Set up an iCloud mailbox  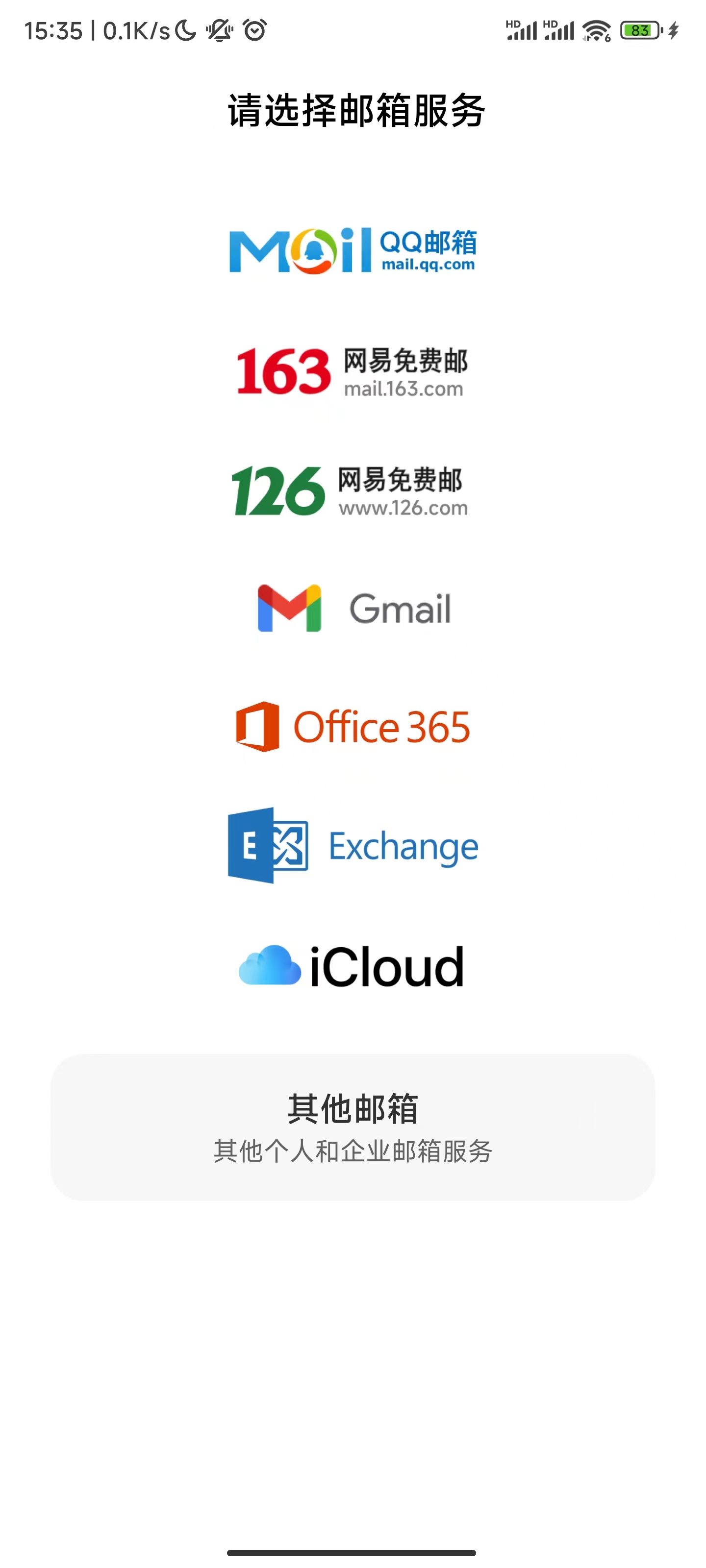pyautogui.click(x=352, y=966)
